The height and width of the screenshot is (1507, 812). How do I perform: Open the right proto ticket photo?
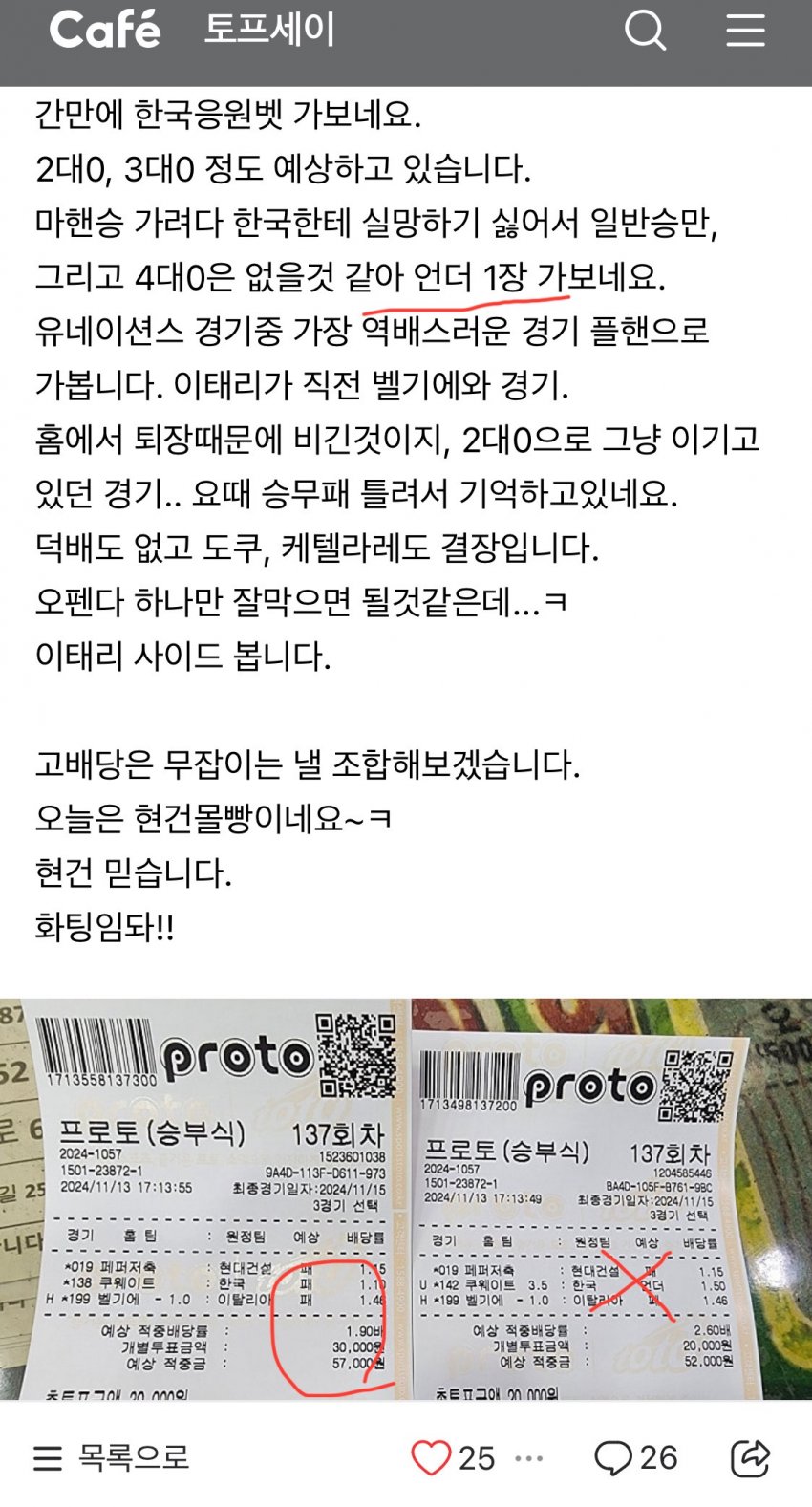611,1199
